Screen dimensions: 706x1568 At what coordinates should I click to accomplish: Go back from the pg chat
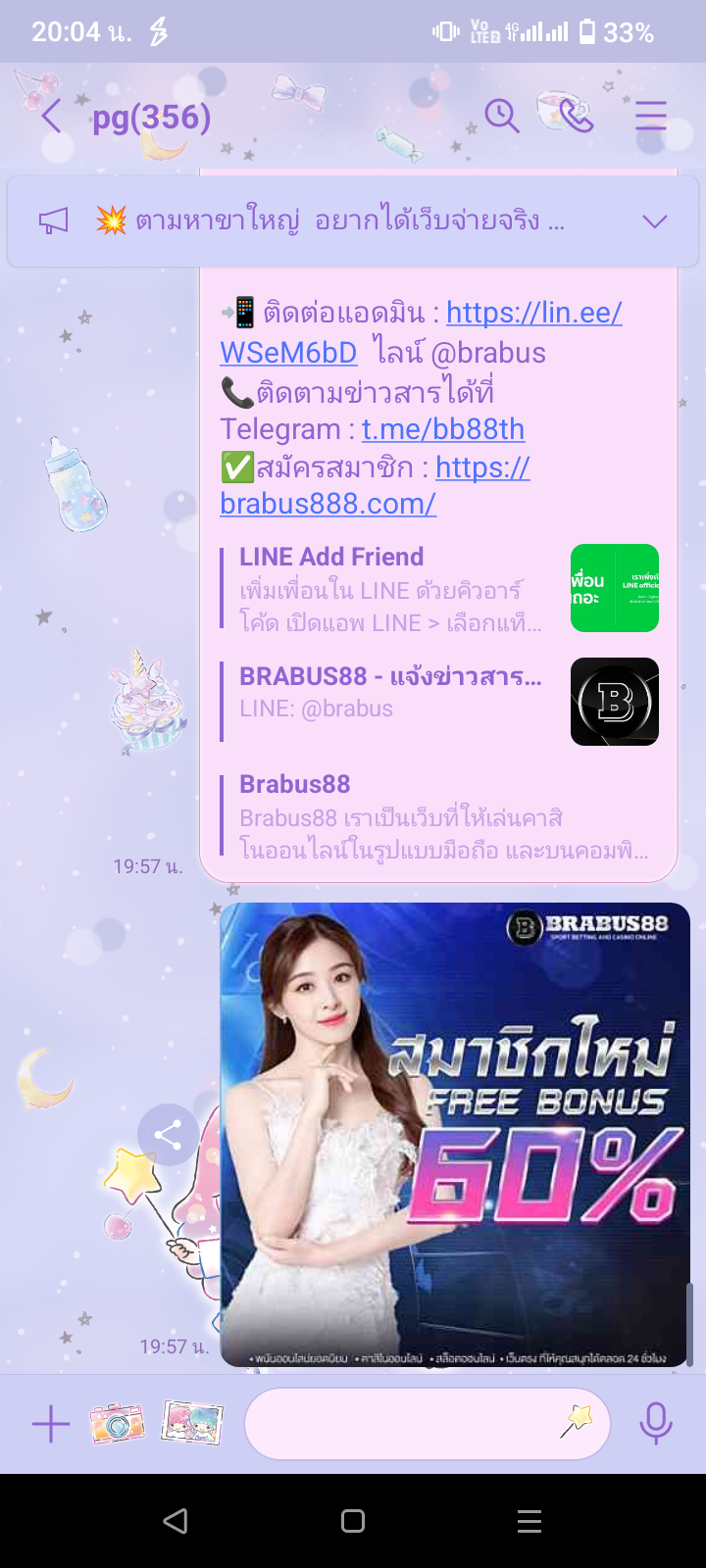click(52, 117)
